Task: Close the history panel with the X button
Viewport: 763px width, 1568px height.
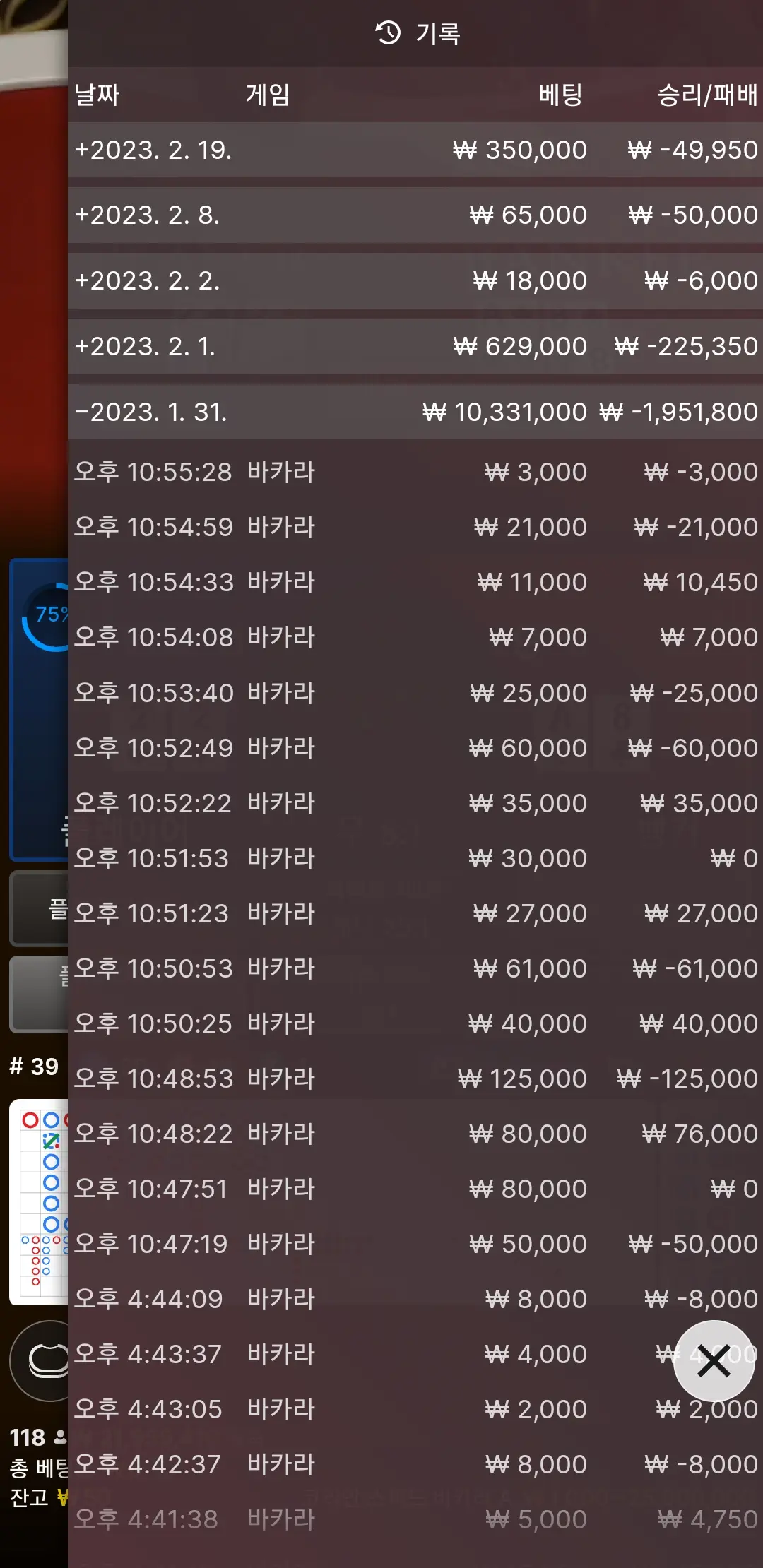Action: point(714,1361)
